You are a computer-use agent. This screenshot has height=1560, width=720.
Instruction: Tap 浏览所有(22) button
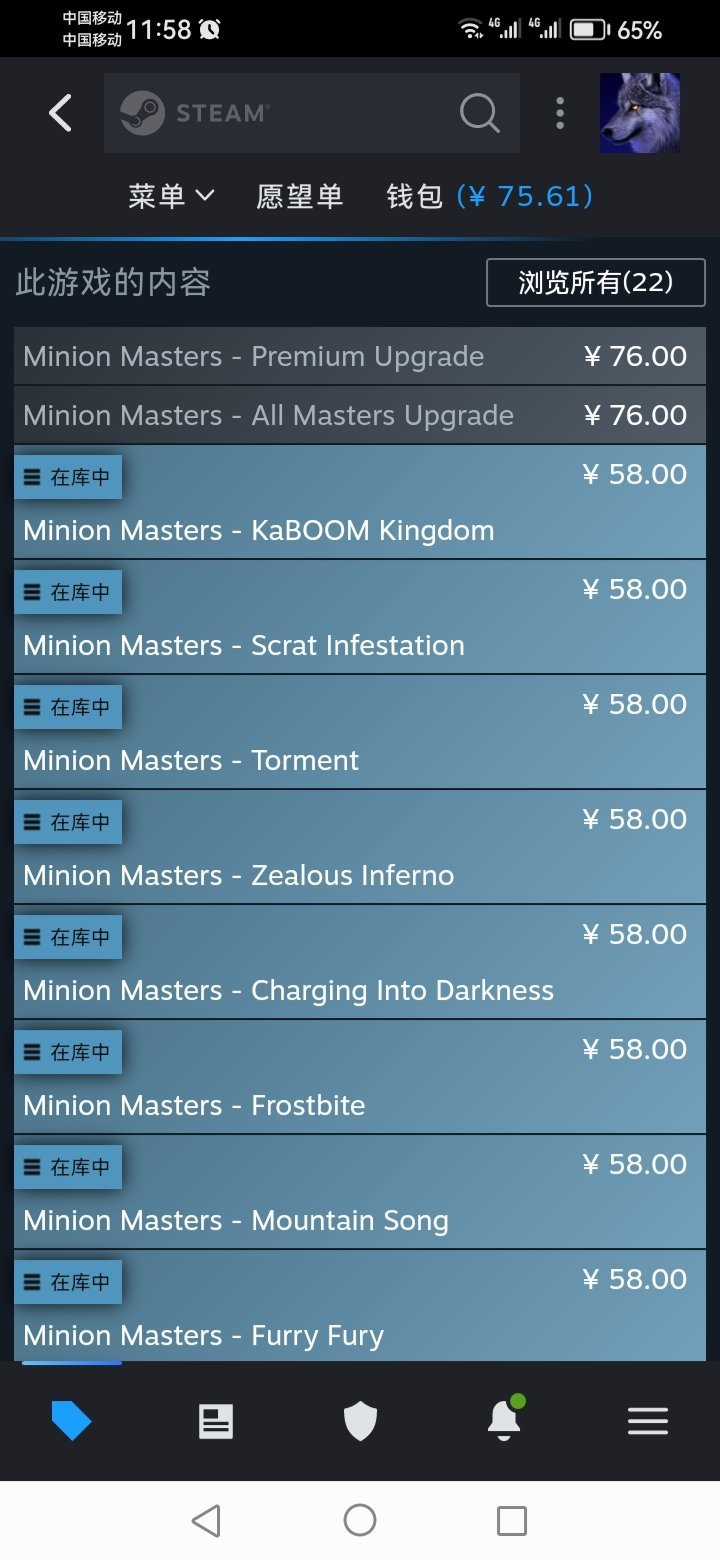coord(595,282)
